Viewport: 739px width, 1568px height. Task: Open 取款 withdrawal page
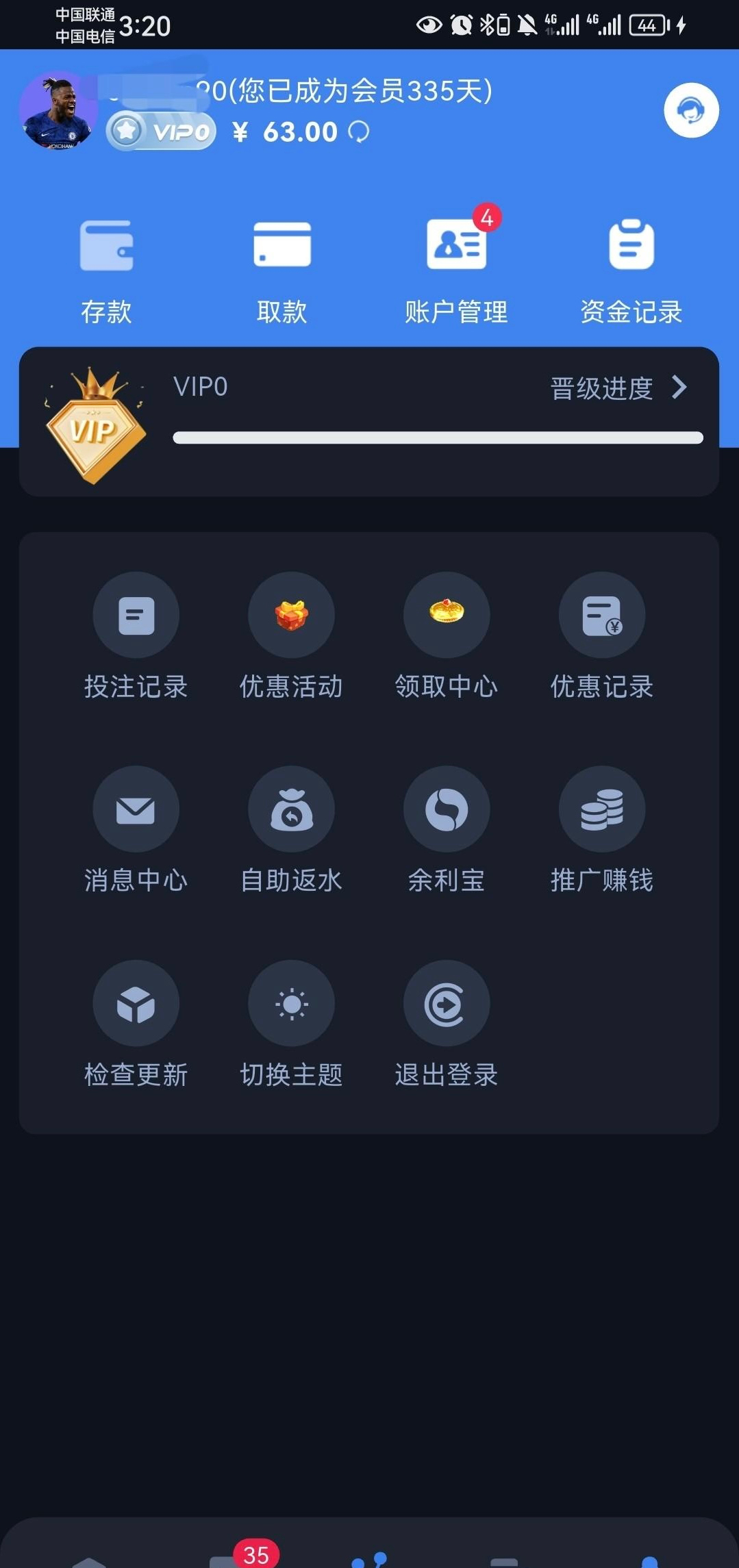pyautogui.click(x=281, y=270)
